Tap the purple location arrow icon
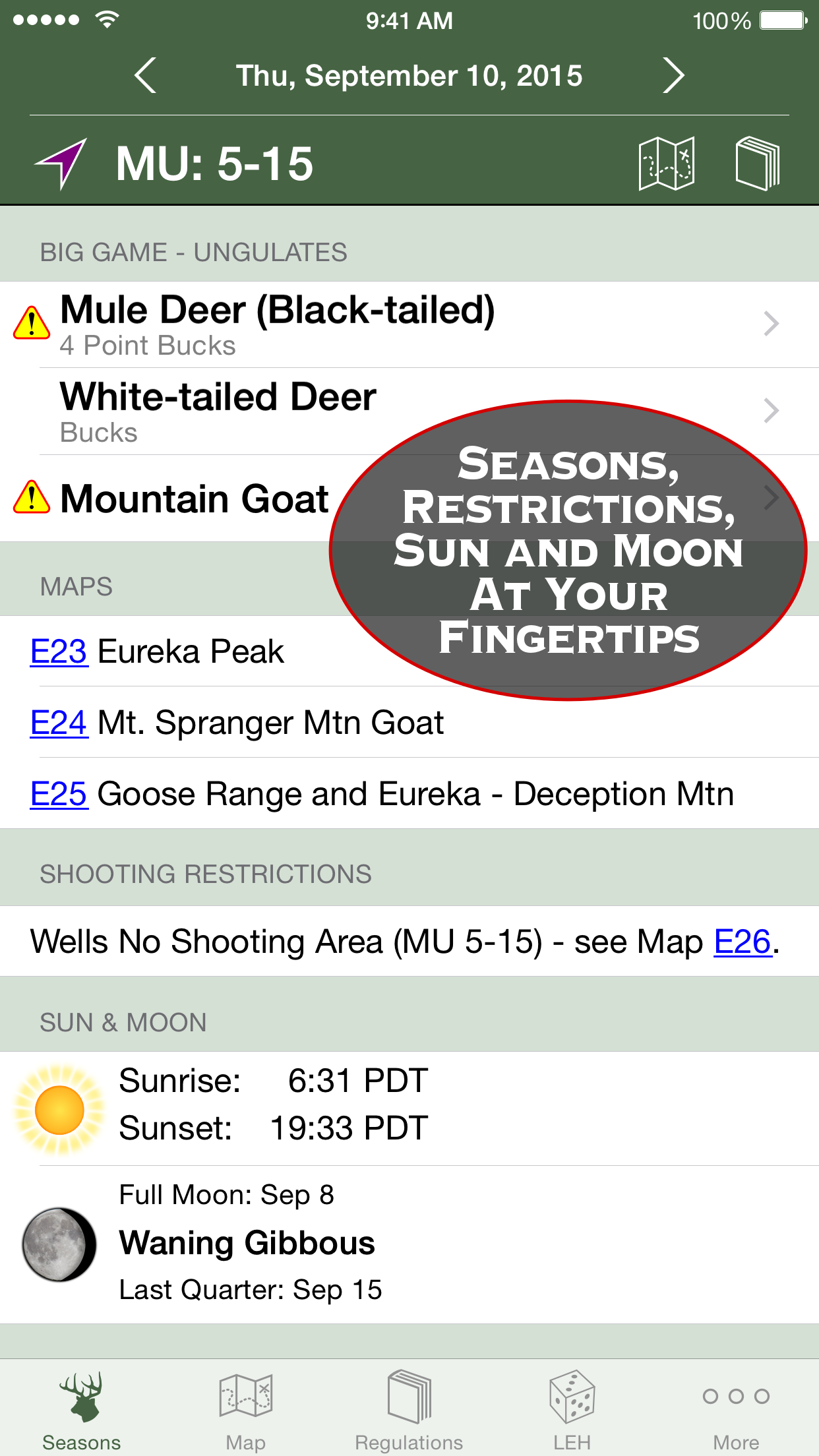Image resolution: width=819 pixels, height=1456 pixels. 61,164
